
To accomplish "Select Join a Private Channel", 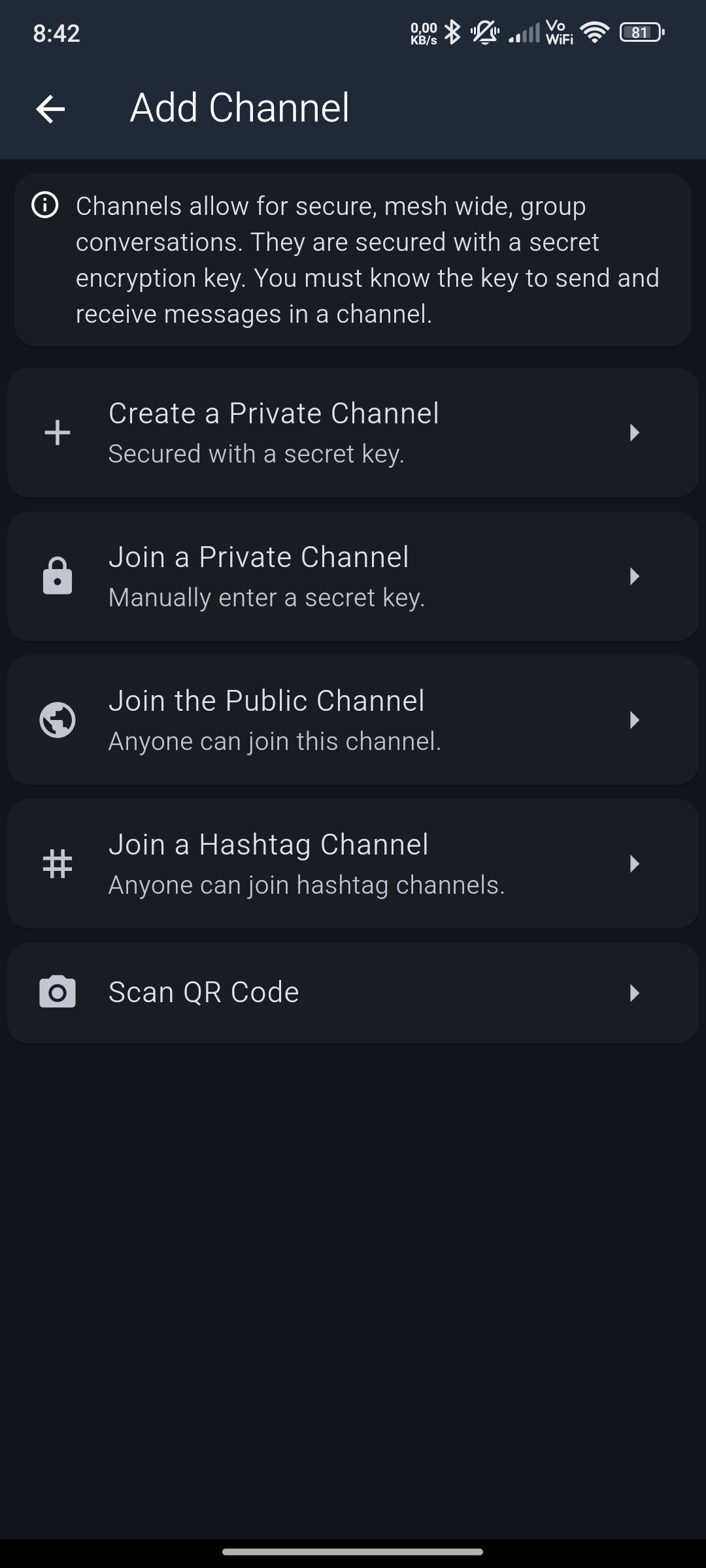I will [x=353, y=576].
